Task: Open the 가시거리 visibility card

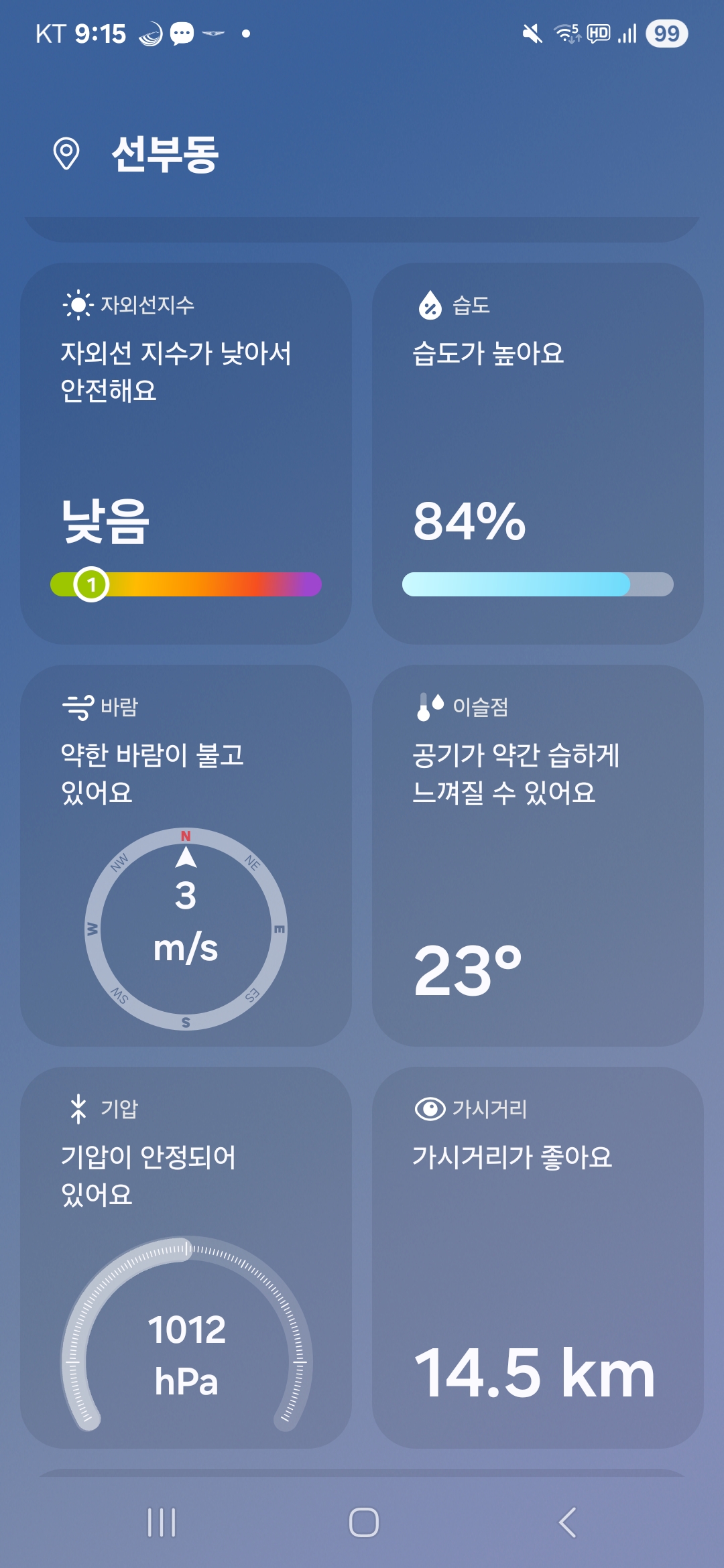Action: (538, 1258)
